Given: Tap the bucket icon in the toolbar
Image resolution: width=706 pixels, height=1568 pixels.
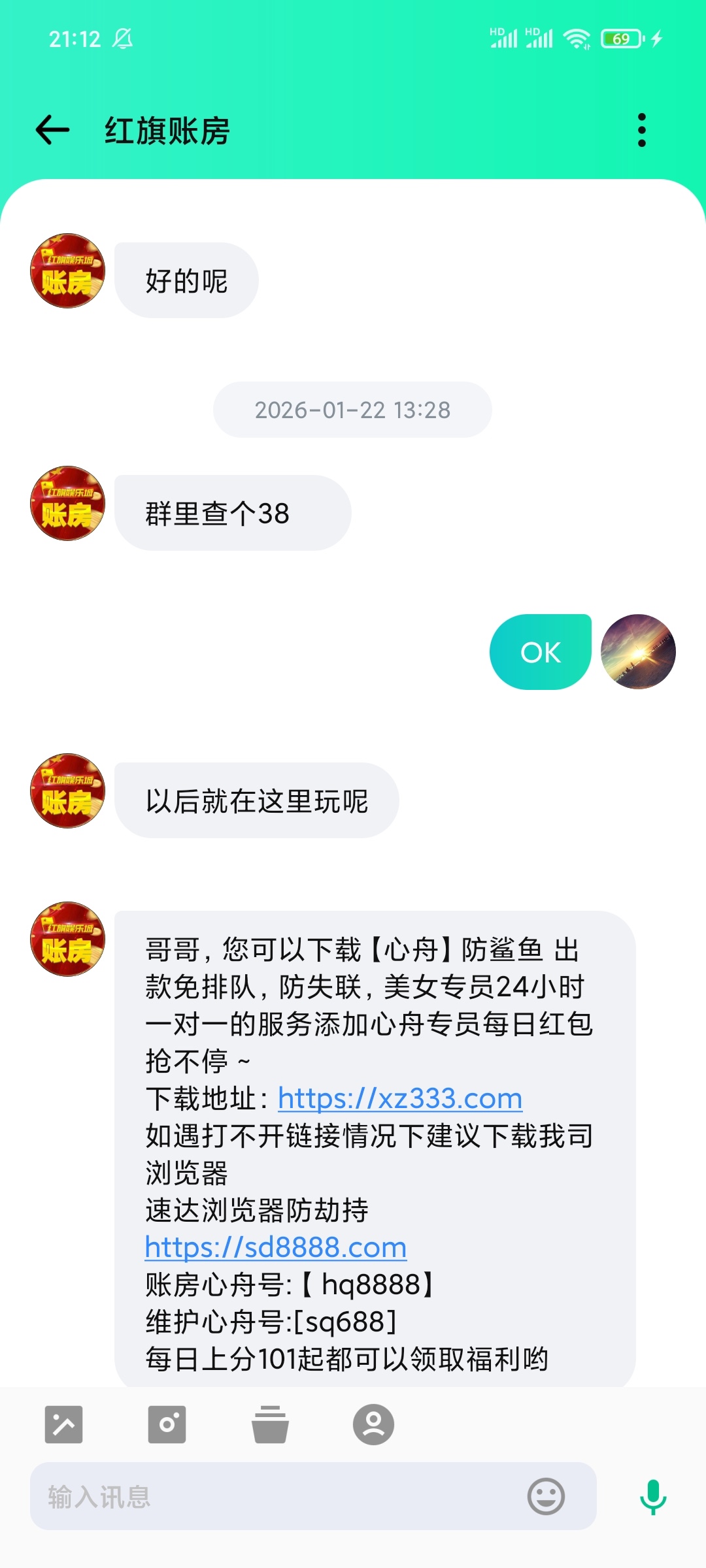Looking at the screenshot, I should pos(270,1424).
